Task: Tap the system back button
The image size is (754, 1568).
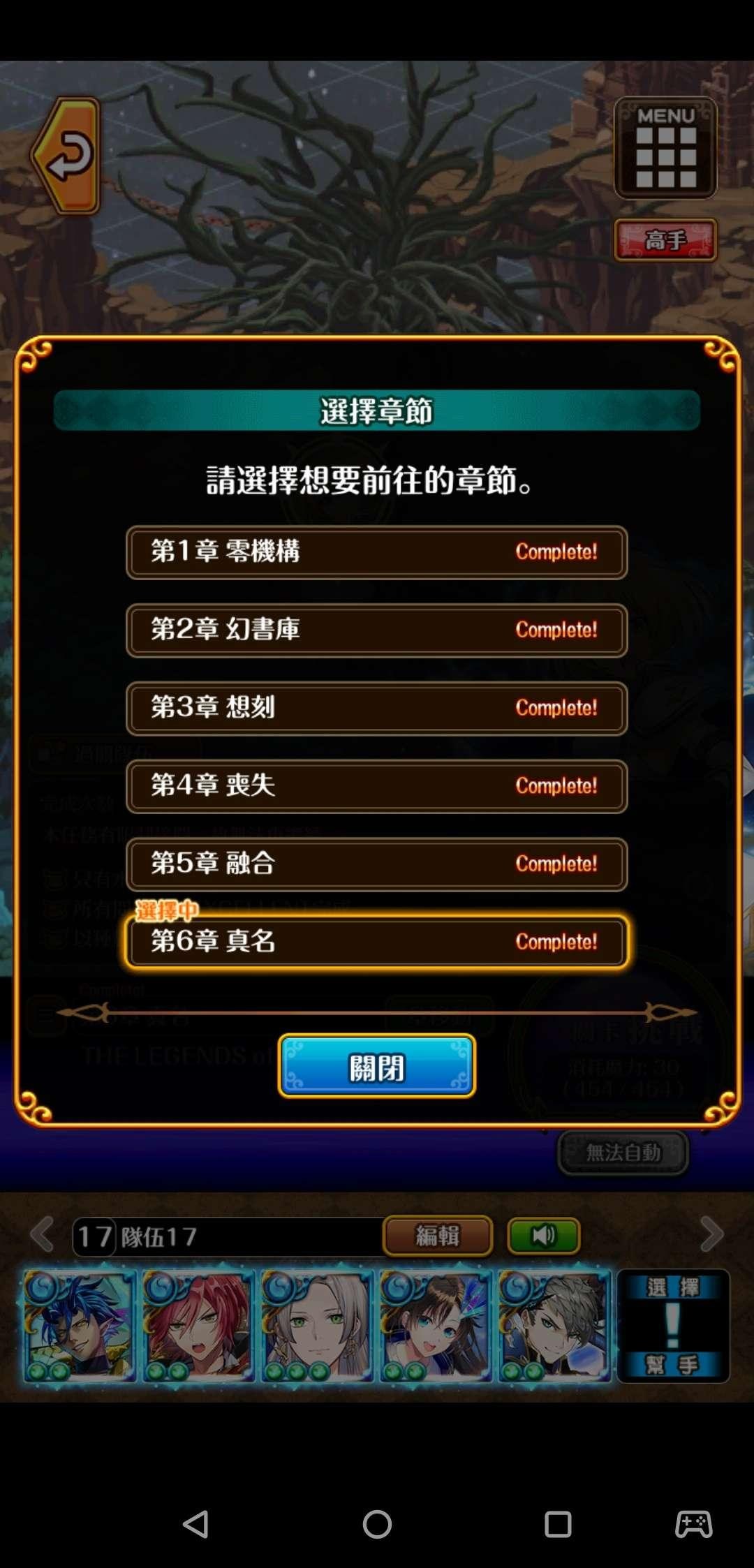Action: pos(195,1524)
